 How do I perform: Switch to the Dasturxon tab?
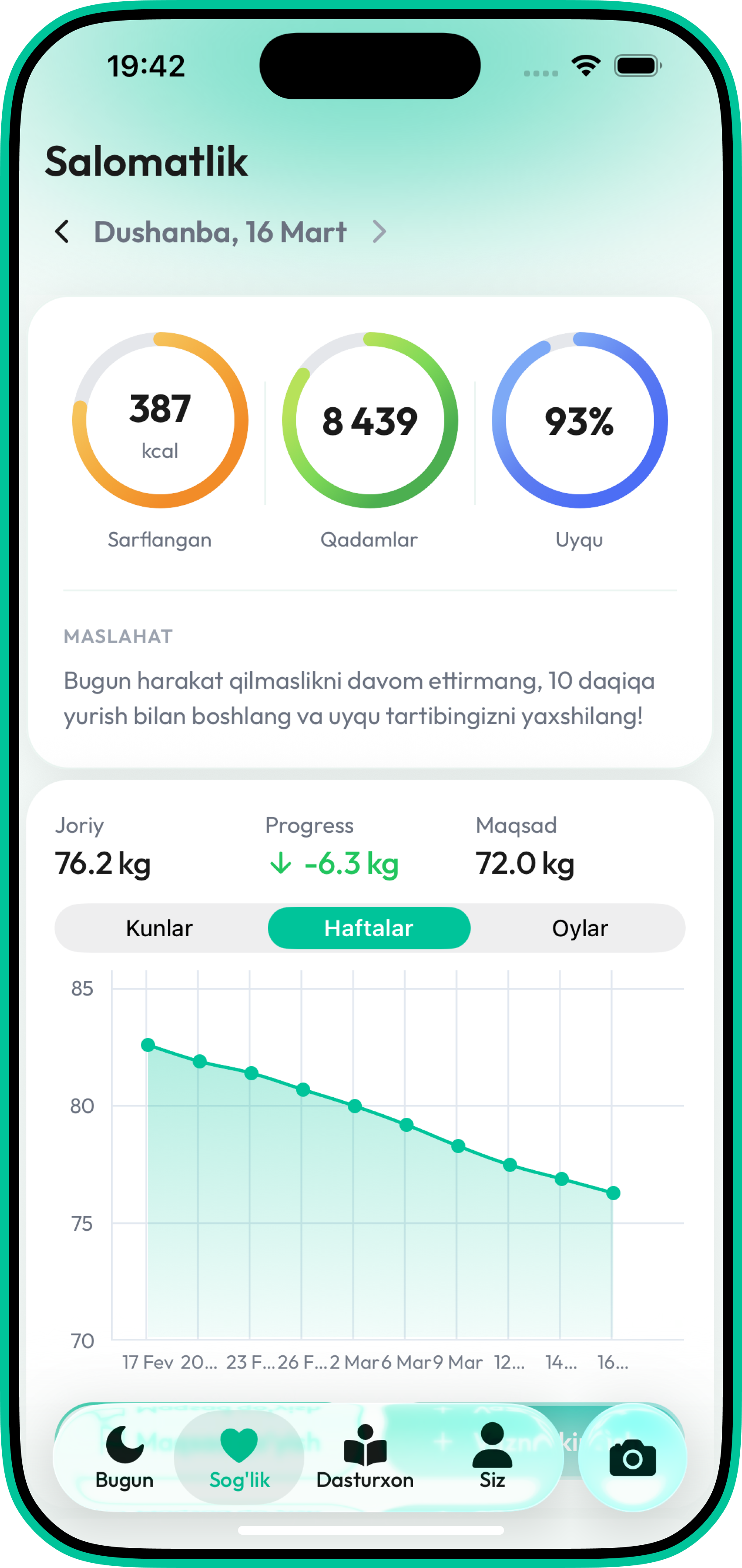[x=364, y=1457]
